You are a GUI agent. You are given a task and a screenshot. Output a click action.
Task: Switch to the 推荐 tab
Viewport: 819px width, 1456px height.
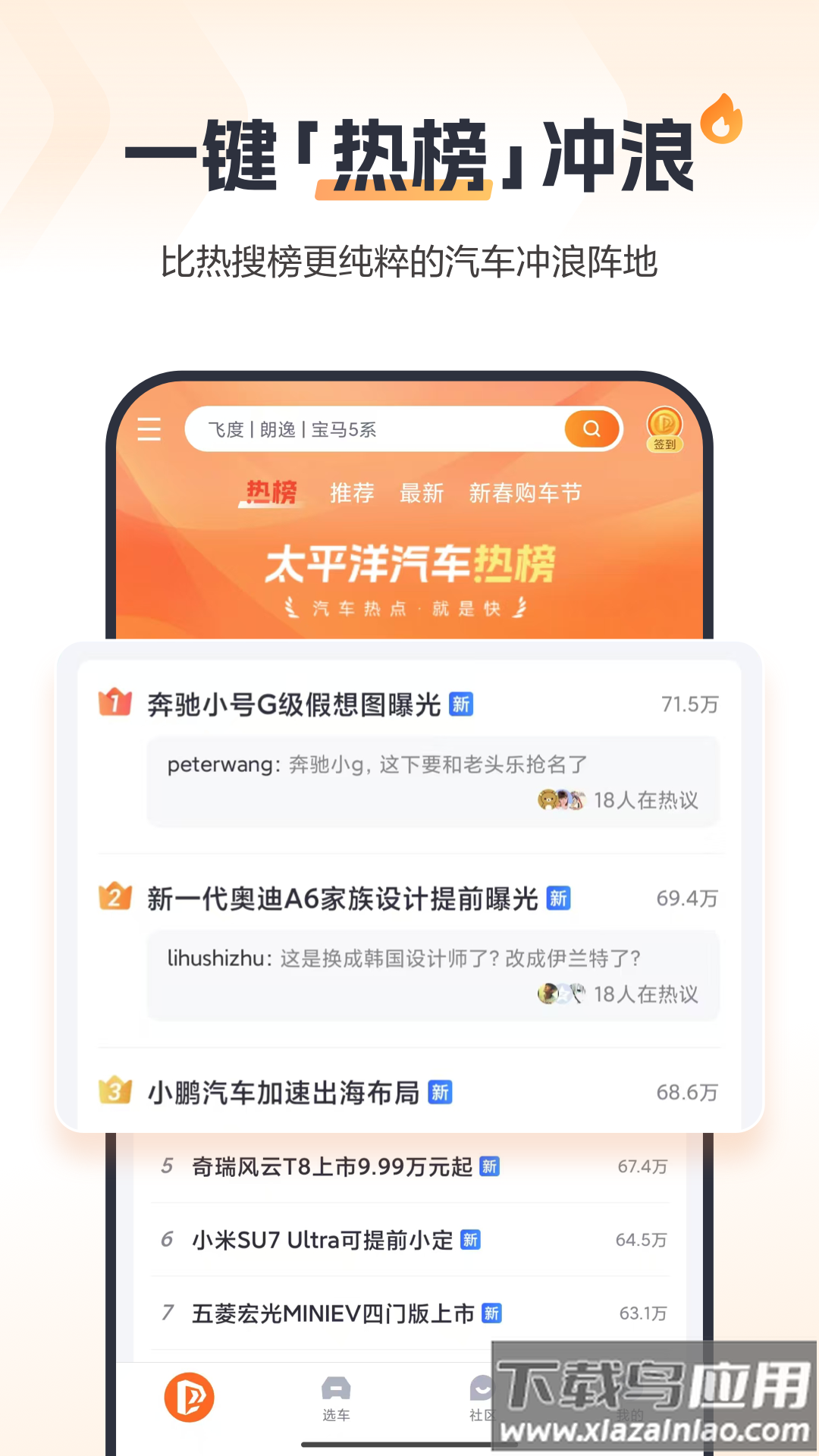(350, 493)
